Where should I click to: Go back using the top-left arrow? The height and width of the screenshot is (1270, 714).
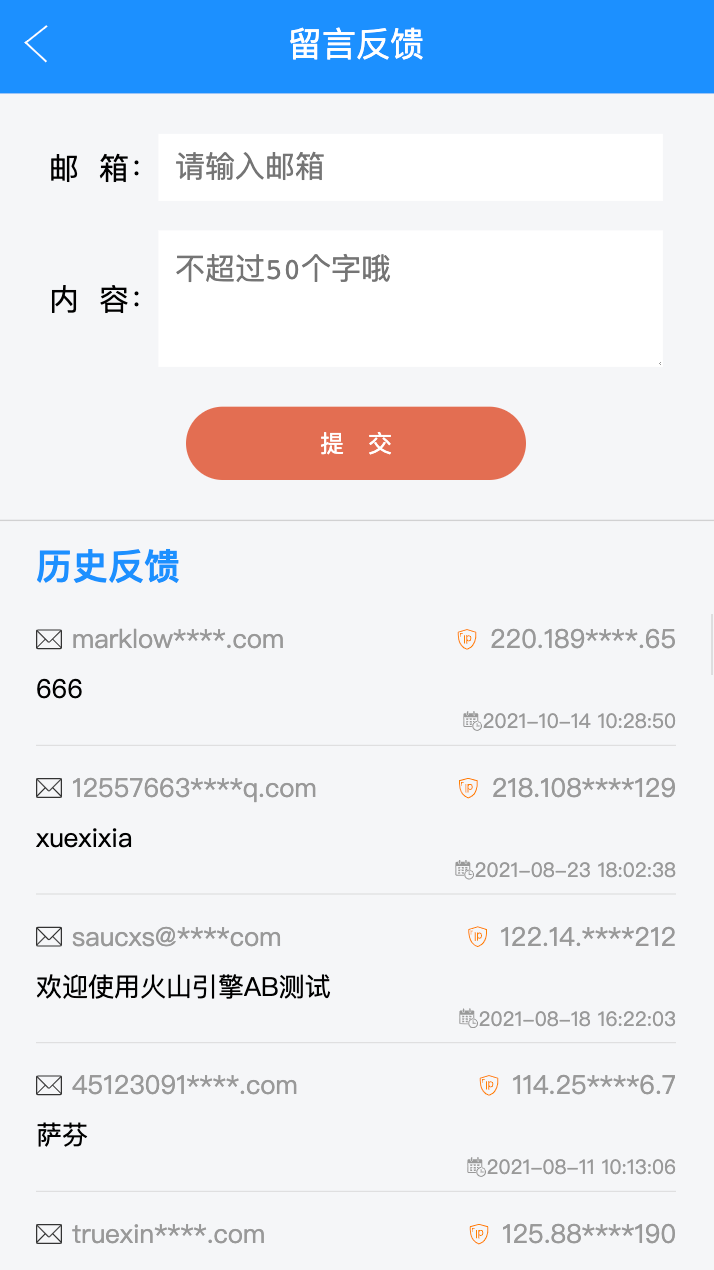pyautogui.click(x=36, y=44)
